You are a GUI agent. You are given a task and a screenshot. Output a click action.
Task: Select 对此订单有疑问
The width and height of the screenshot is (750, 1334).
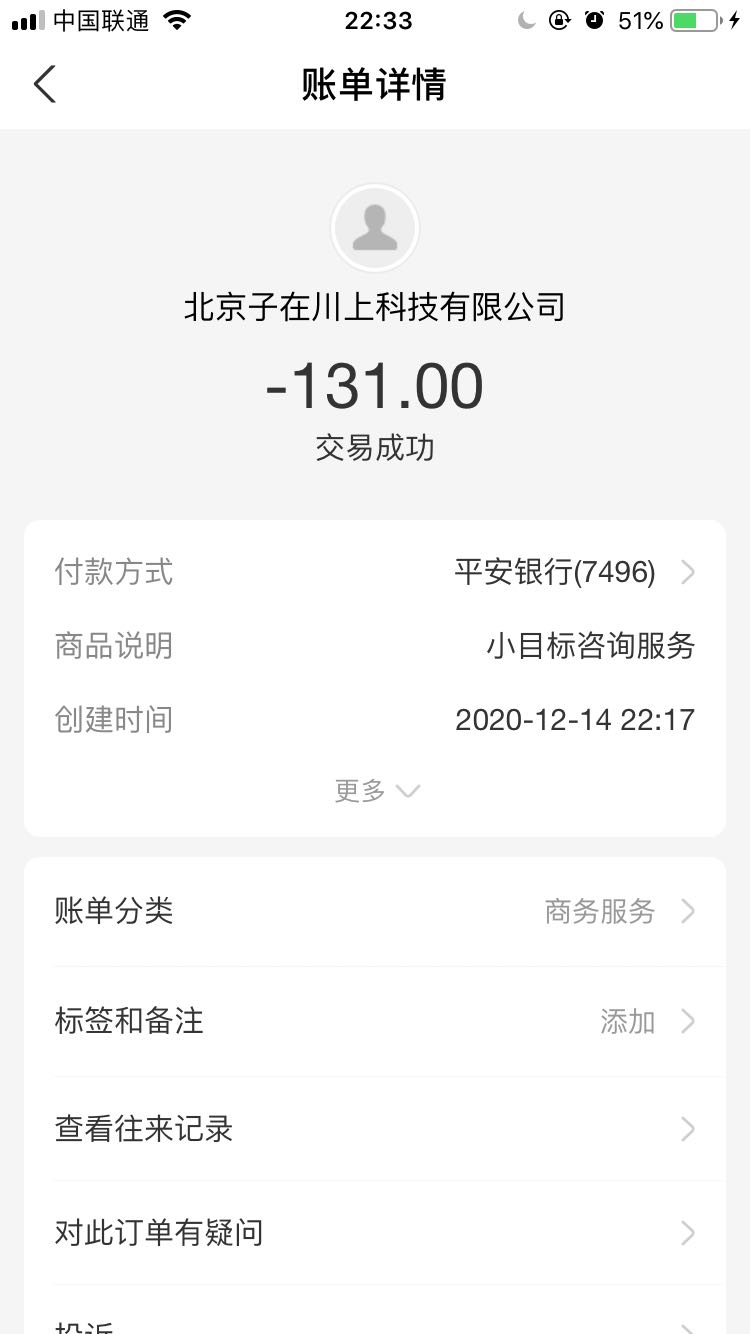375,1233
